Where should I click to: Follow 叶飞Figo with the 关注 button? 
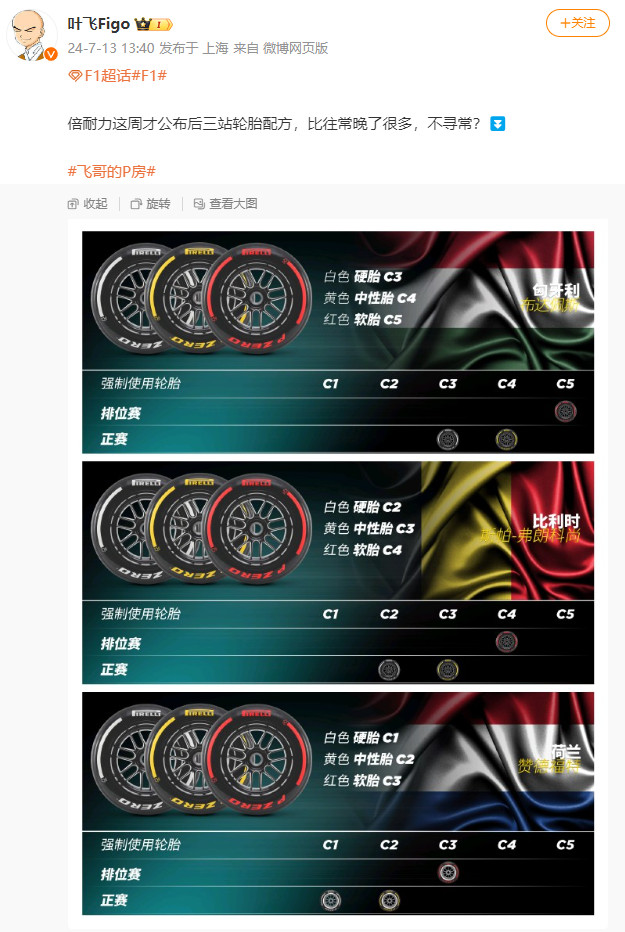pyautogui.click(x=577, y=23)
